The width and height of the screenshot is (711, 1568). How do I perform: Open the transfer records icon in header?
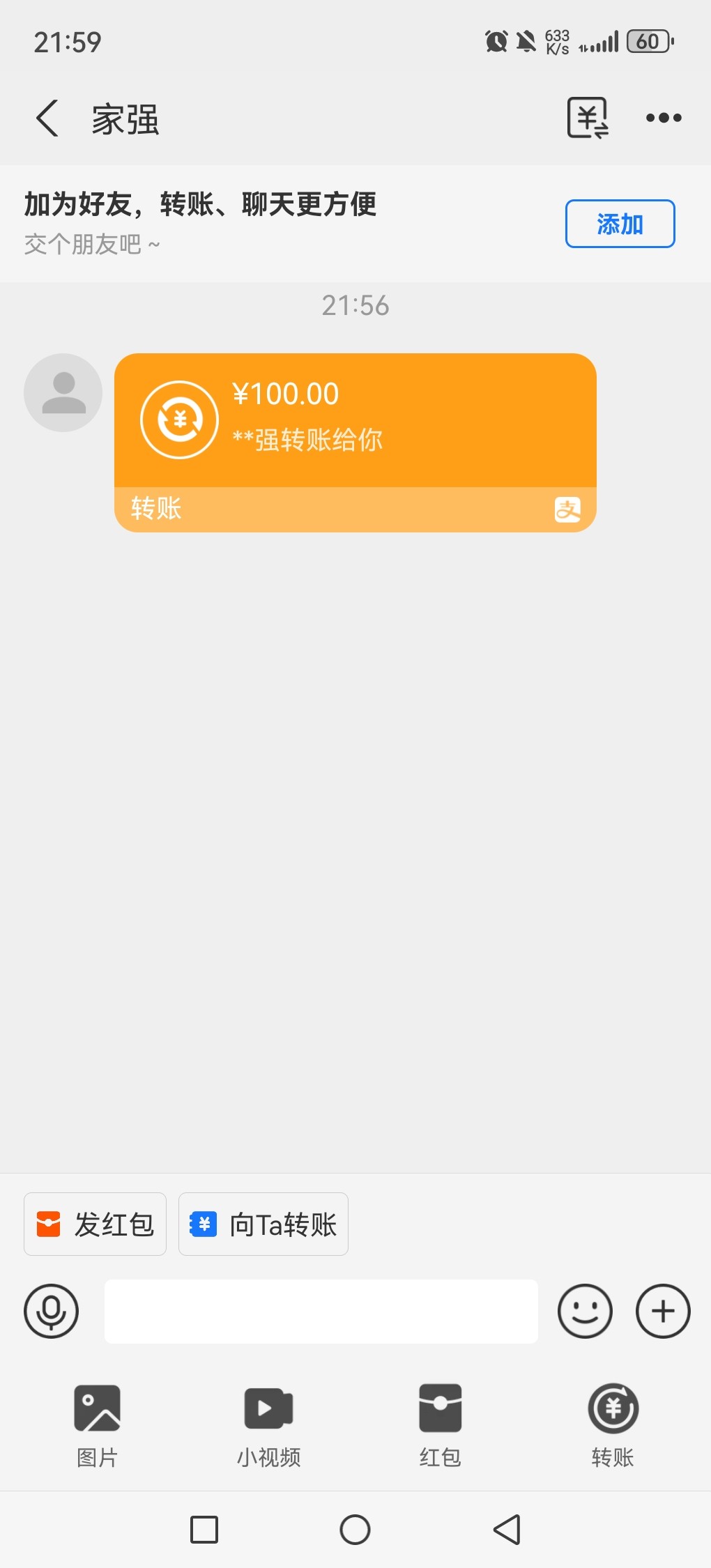(x=588, y=118)
